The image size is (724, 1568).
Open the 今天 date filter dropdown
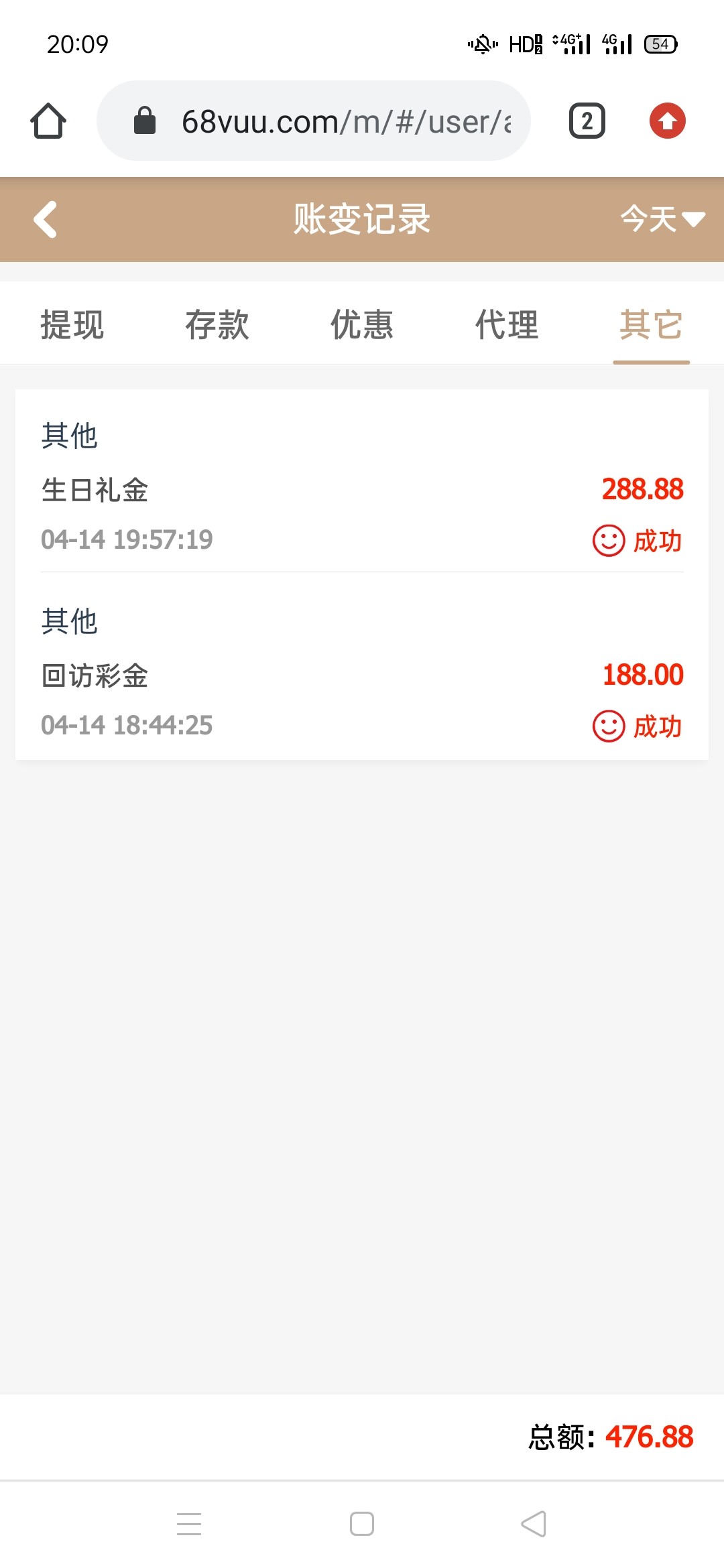point(660,219)
